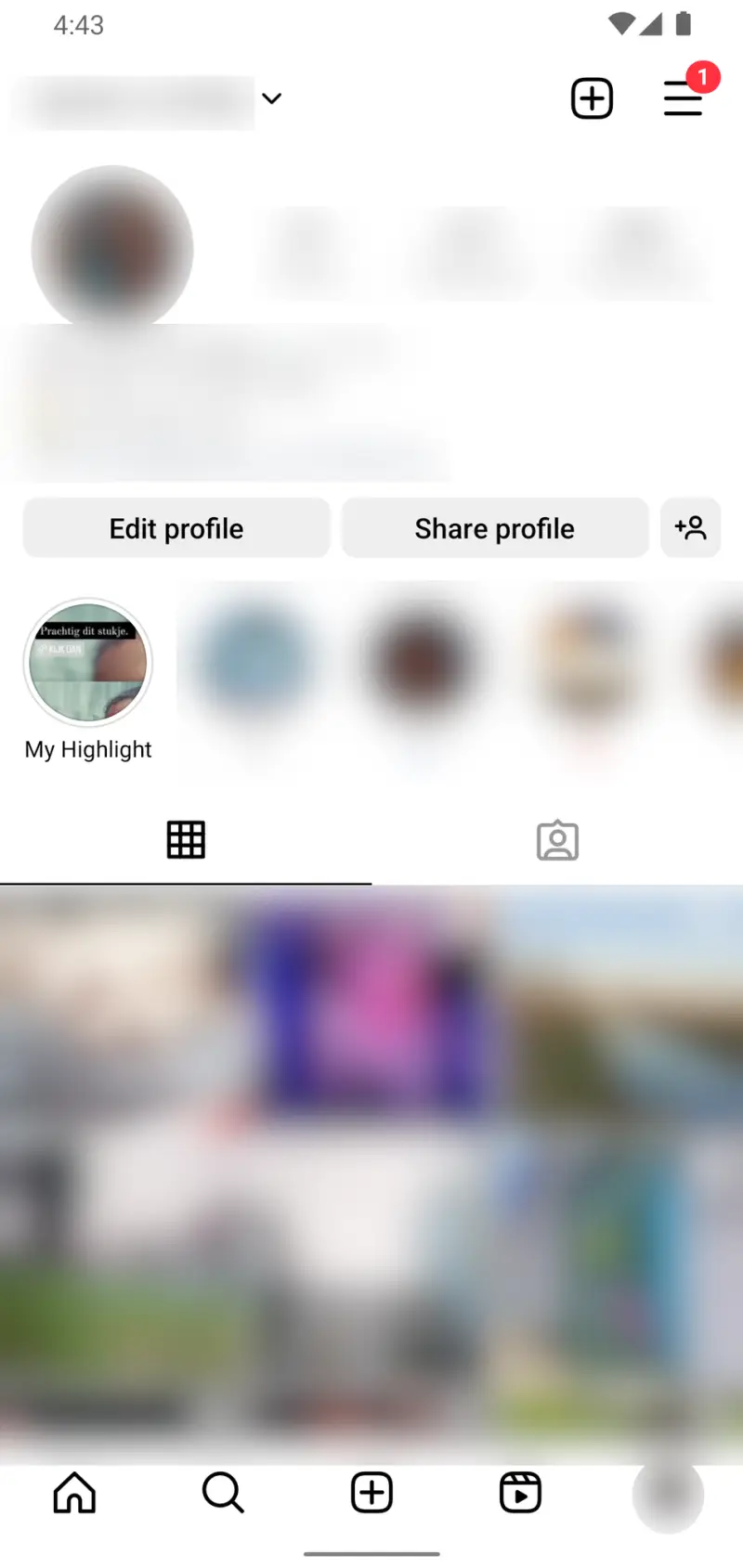Open the Search and explore tab

223,1493
